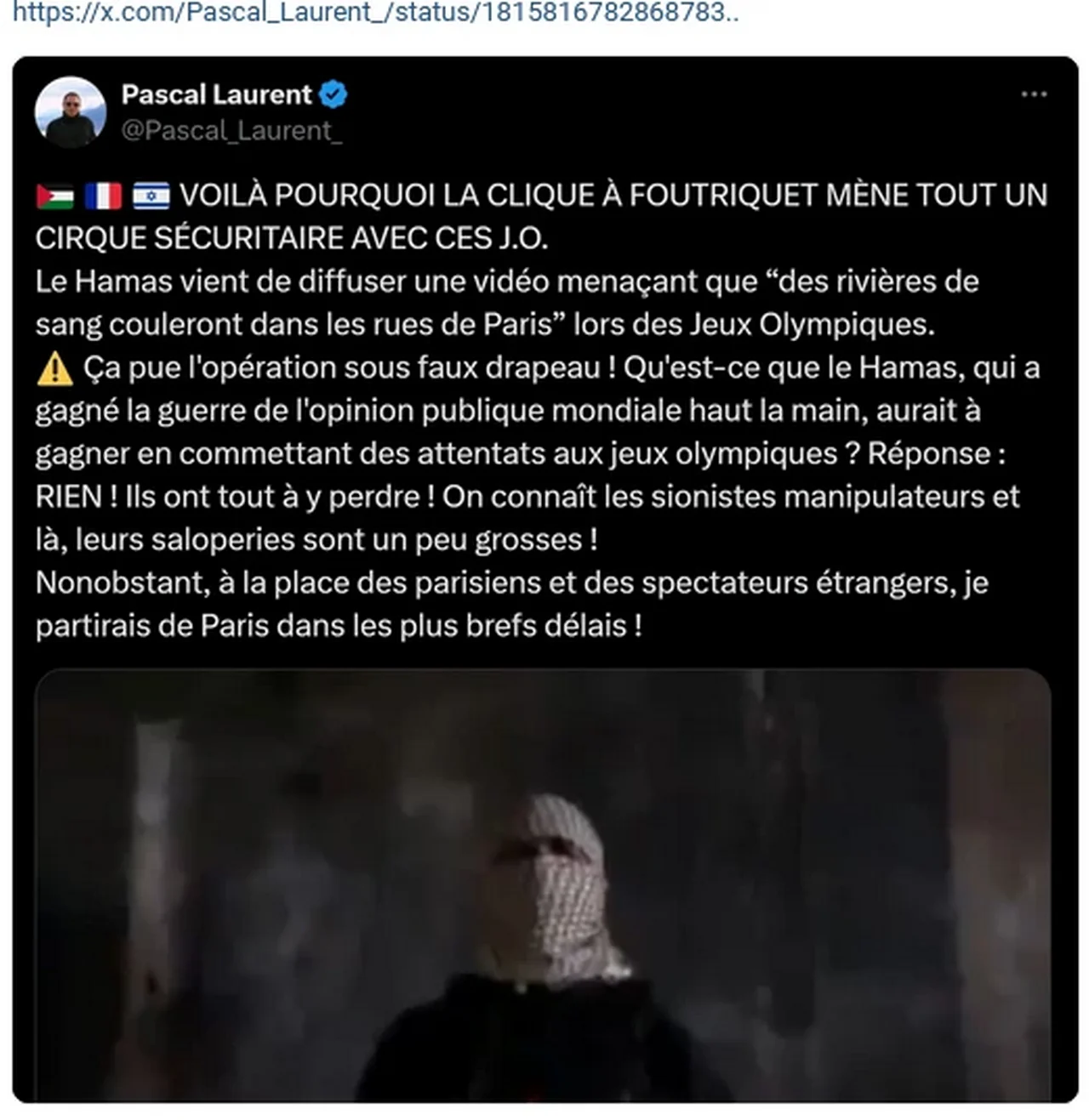Open the x.com Pascal_Laurent_ status link
1089x1120 pixels.
[x=374, y=13]
